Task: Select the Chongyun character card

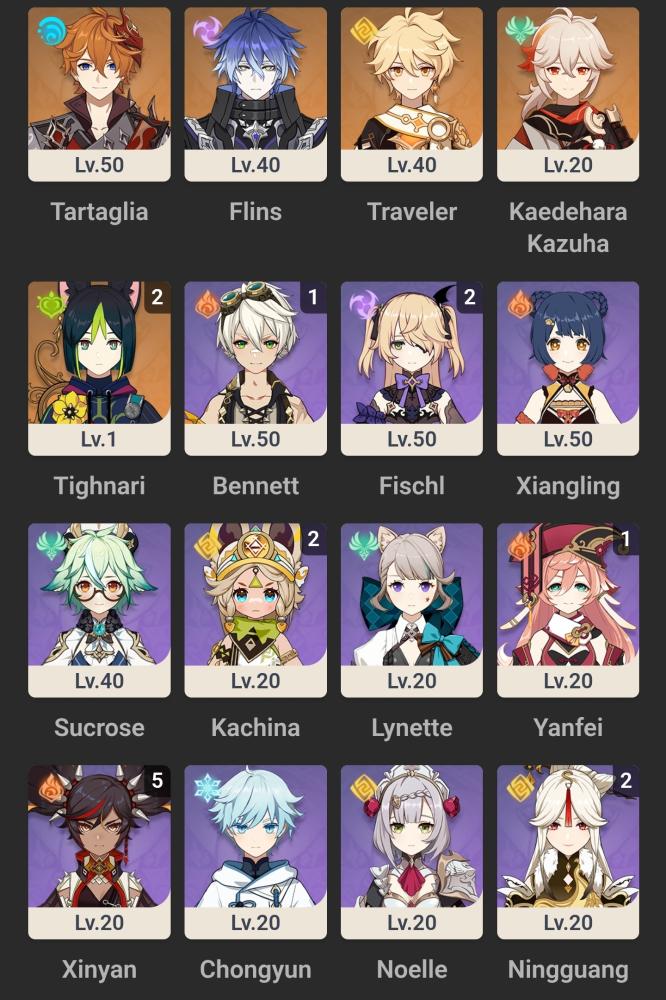Action: coord(256,852)
